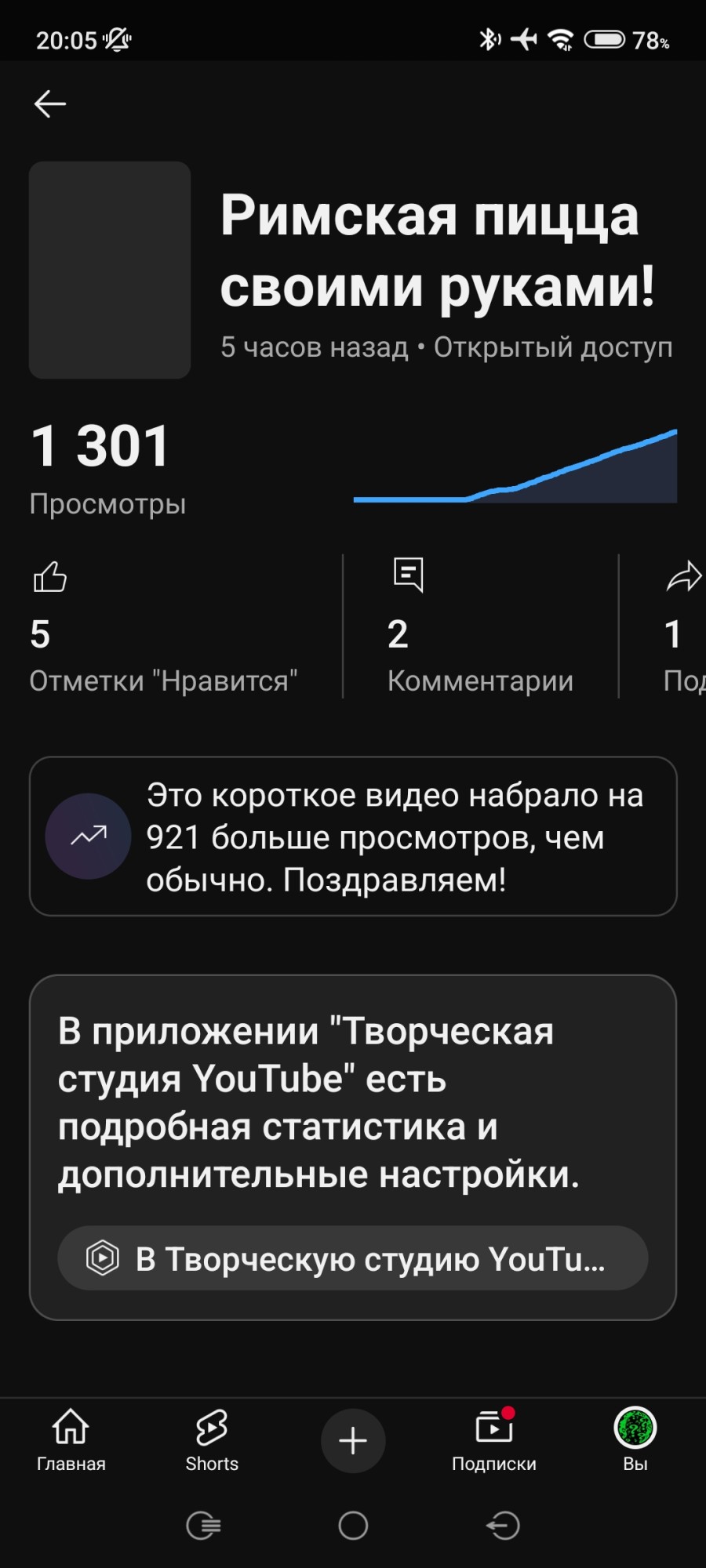Switch to the Главная tab

71,1440
